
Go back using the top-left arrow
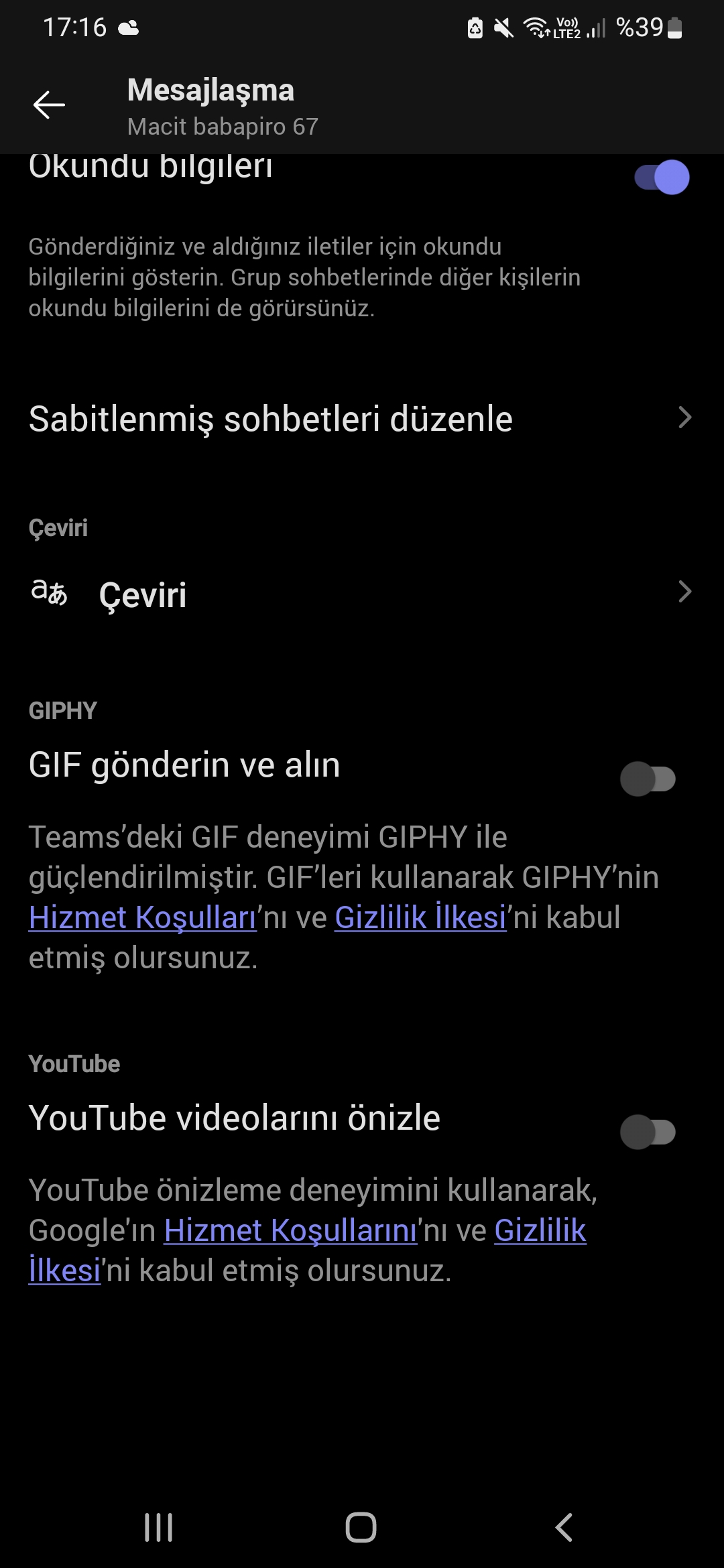49,105
